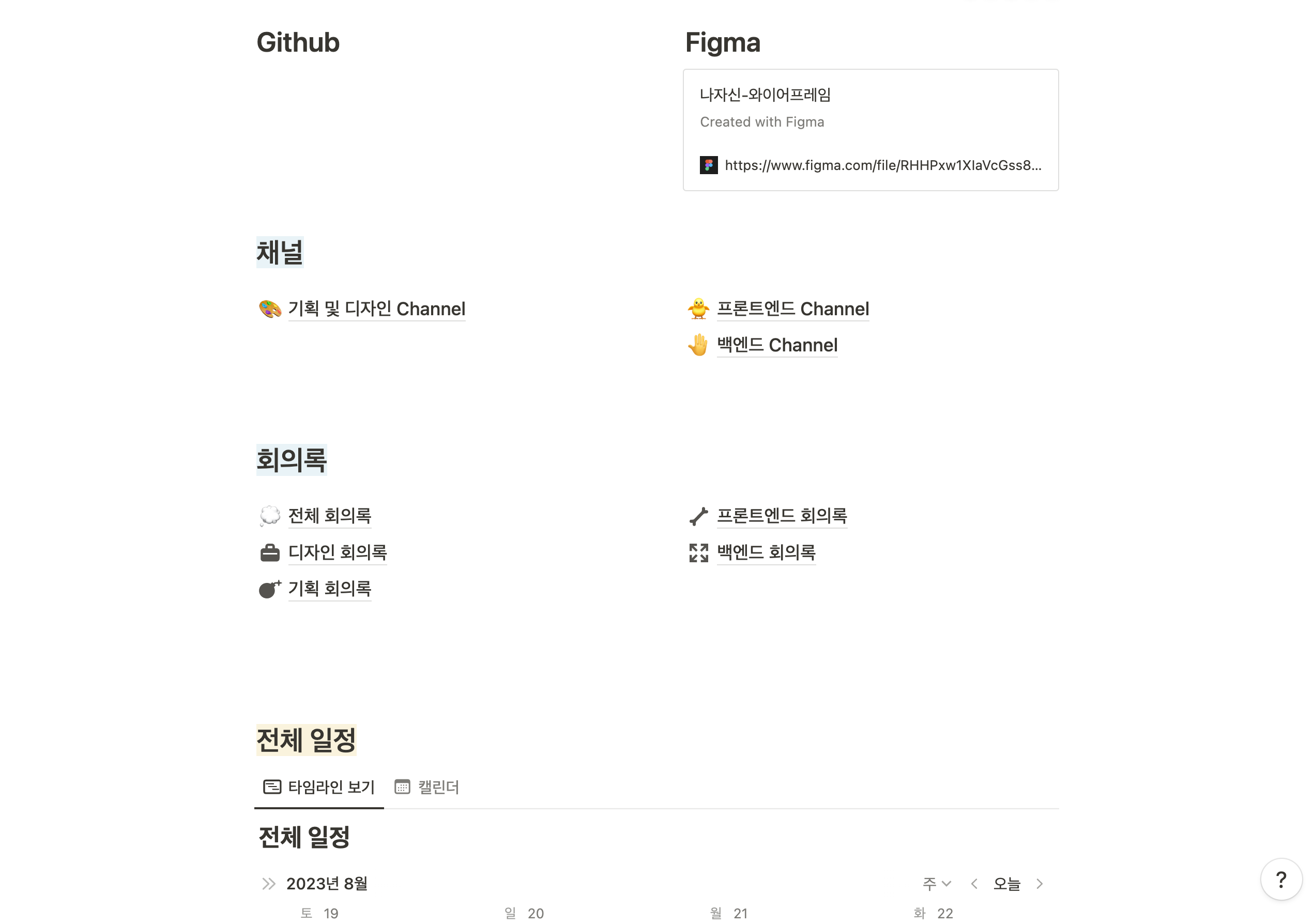Select the 타임라인 보기 tab
Image resolution: width=1314 pixels, height=924 pixels.
(319, 787)
